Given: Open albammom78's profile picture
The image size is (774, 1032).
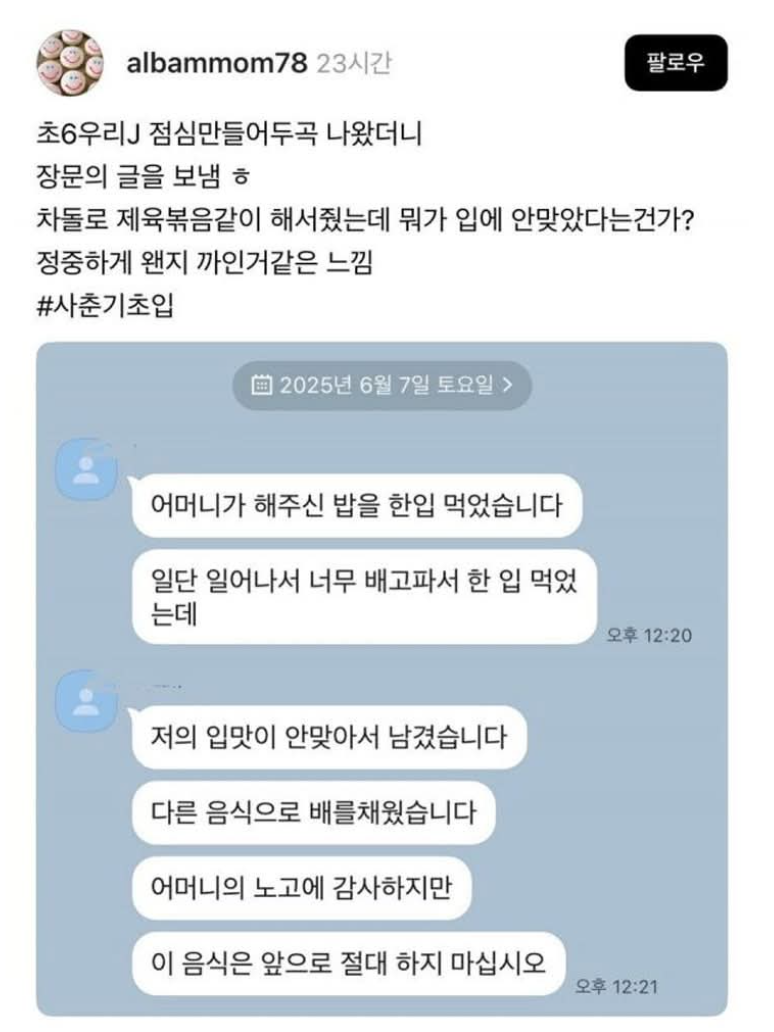Looking at the screenshot, I should click(70, 62).
